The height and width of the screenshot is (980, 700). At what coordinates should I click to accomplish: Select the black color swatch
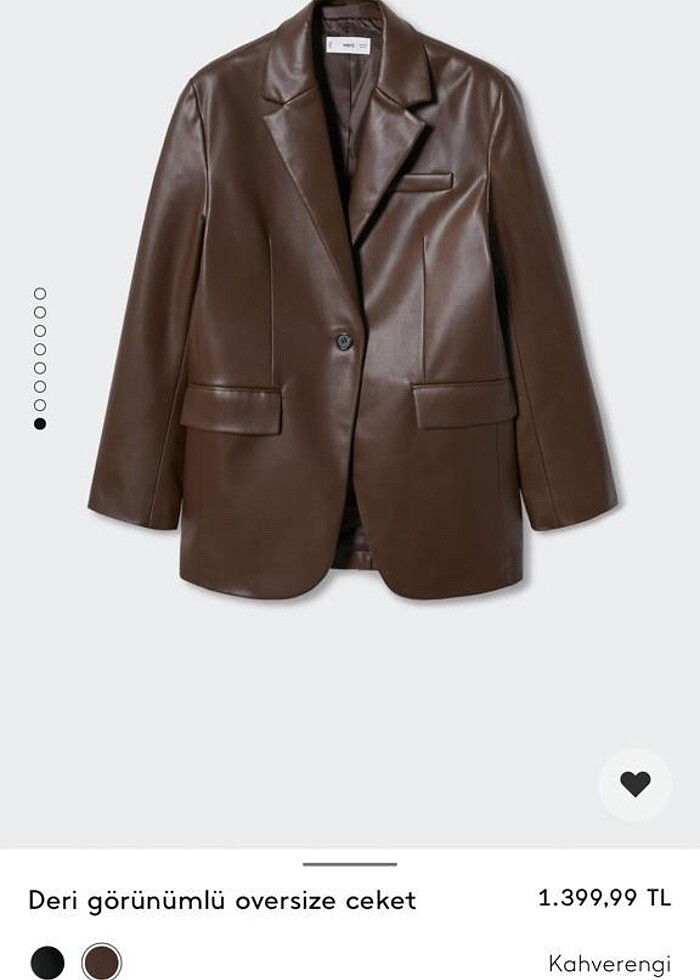tap(47, 963)
